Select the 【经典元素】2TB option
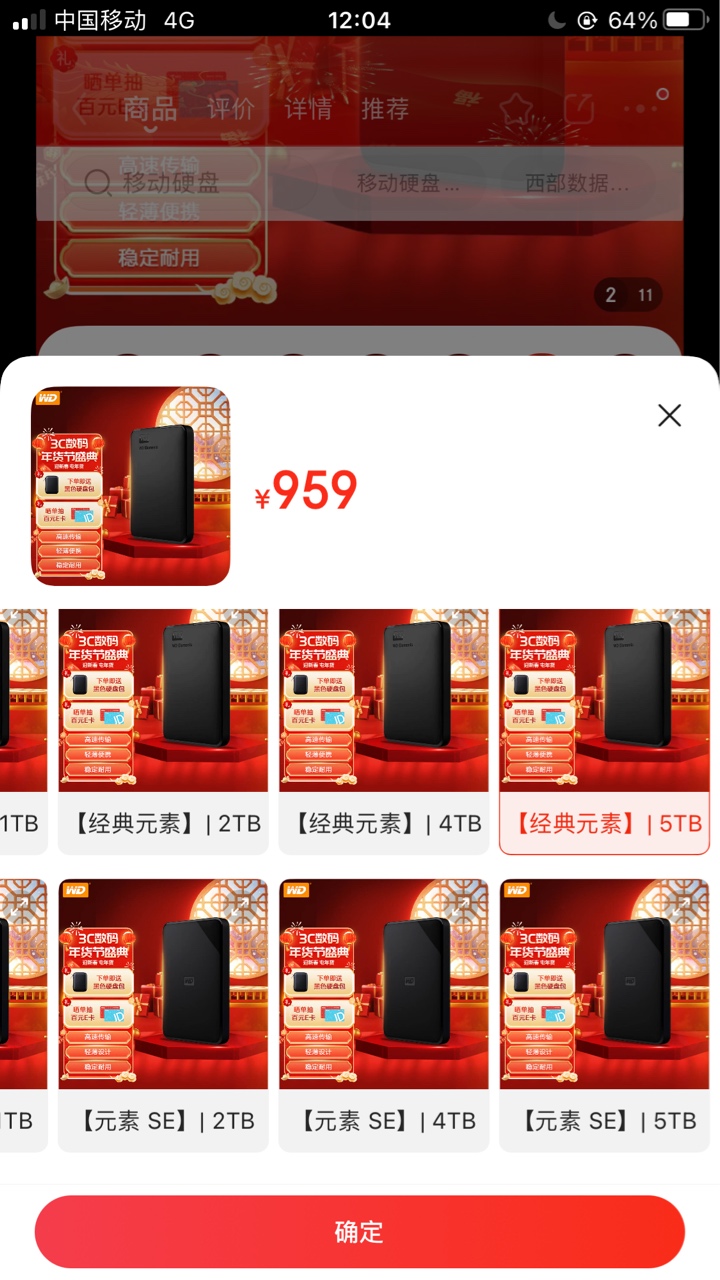720x1280 pixels. (x=163, y=732)
